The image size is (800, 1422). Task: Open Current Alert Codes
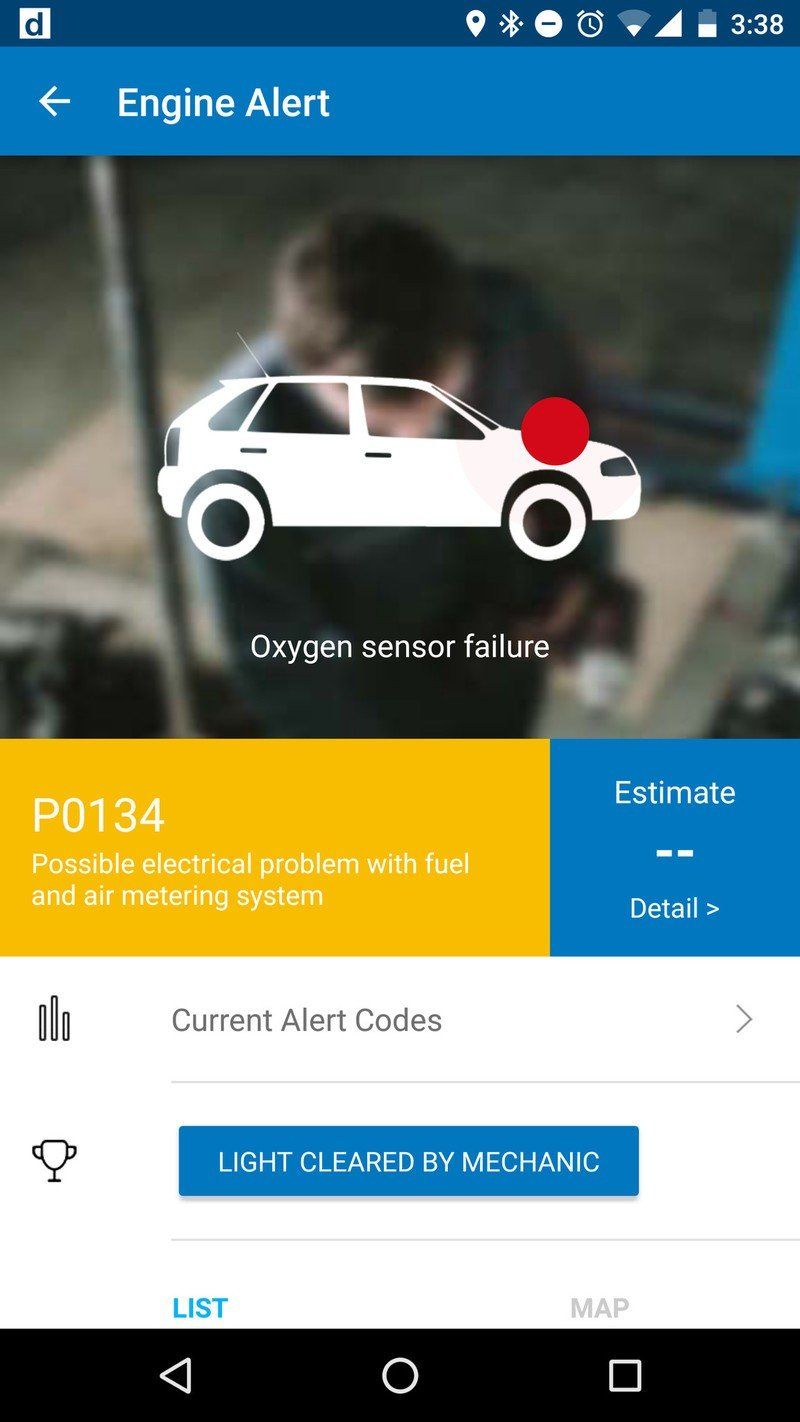(x=400, y=1020)
